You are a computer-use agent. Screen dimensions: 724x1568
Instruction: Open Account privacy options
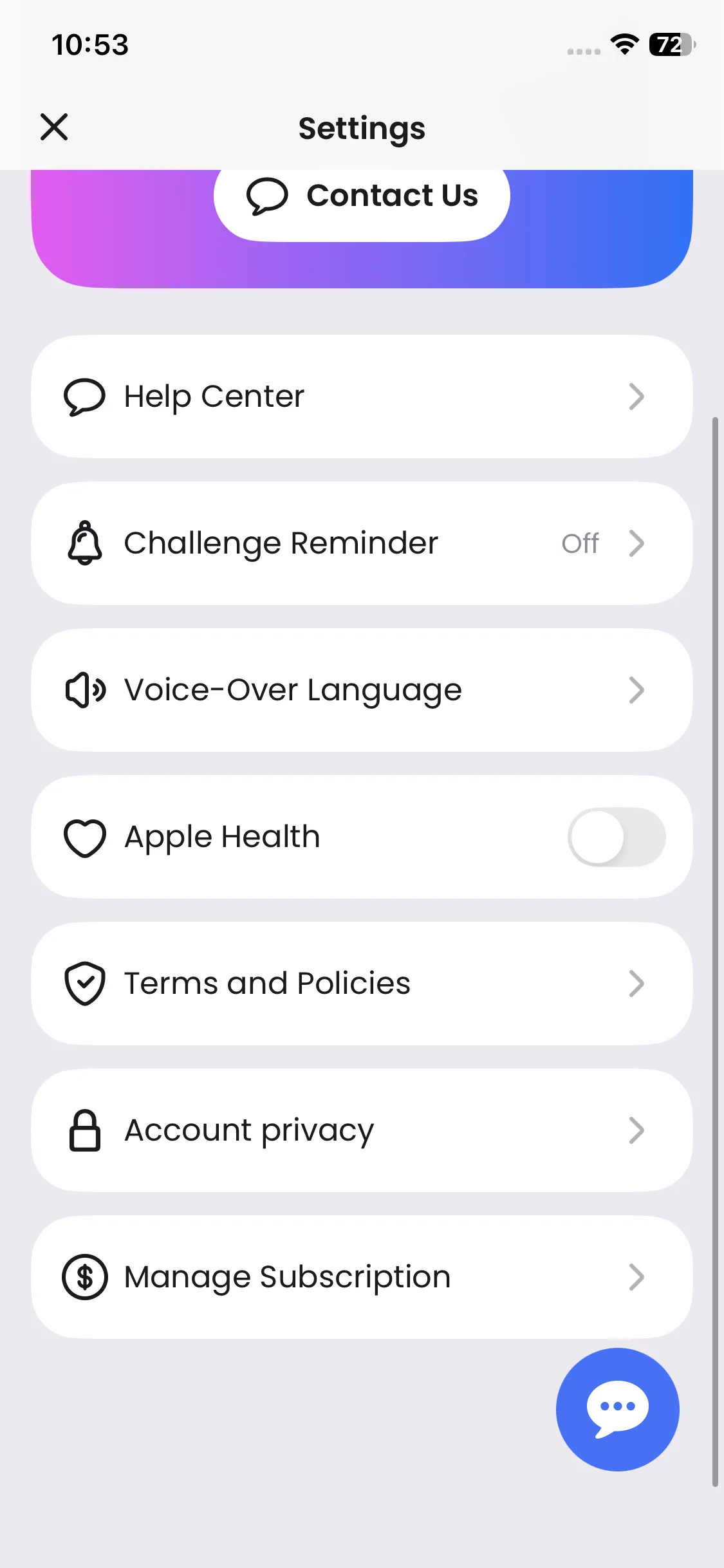pyautogui.click(x=362, y=1130)
